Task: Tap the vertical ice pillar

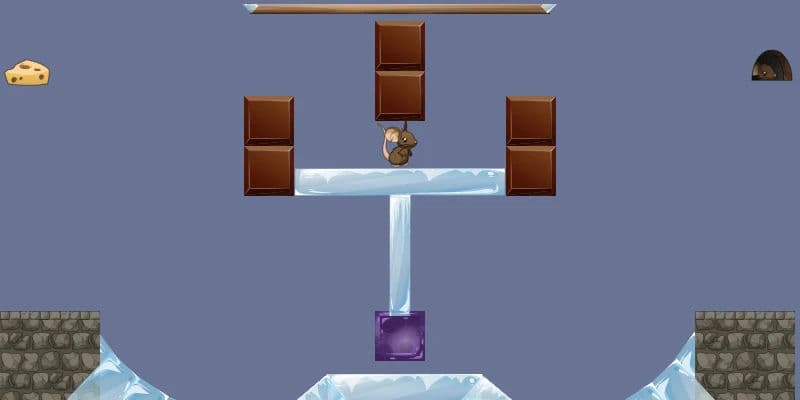Action: (x=400, y=253)
